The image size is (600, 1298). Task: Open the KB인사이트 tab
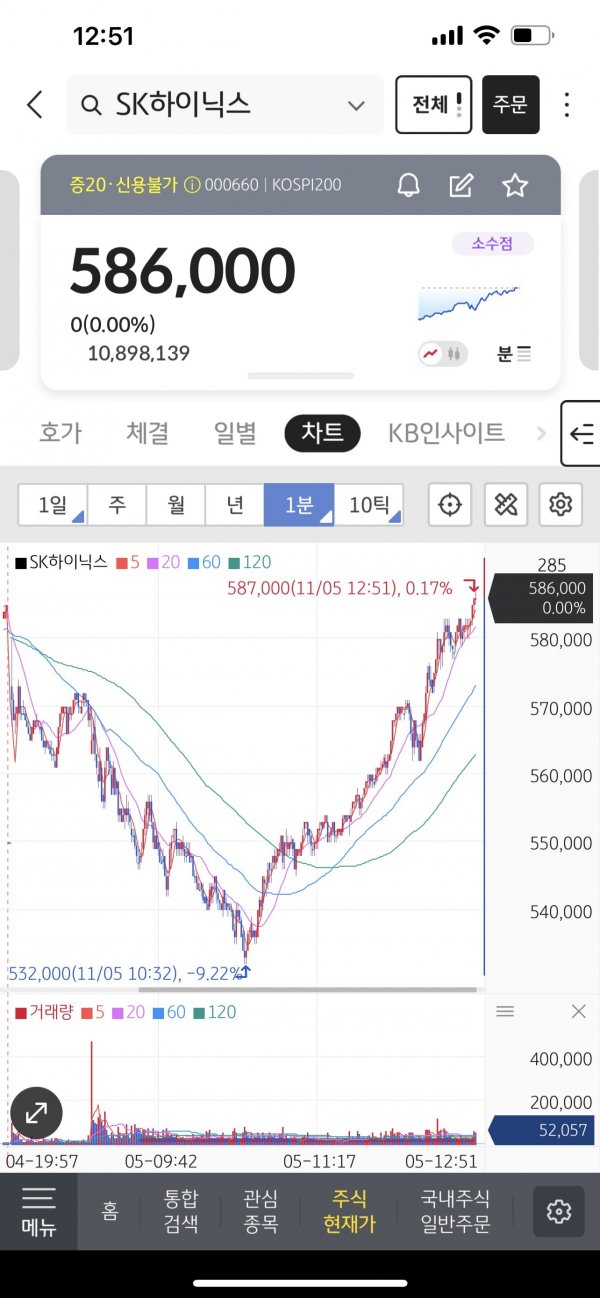pyautogui.click(x=446, y=433)
